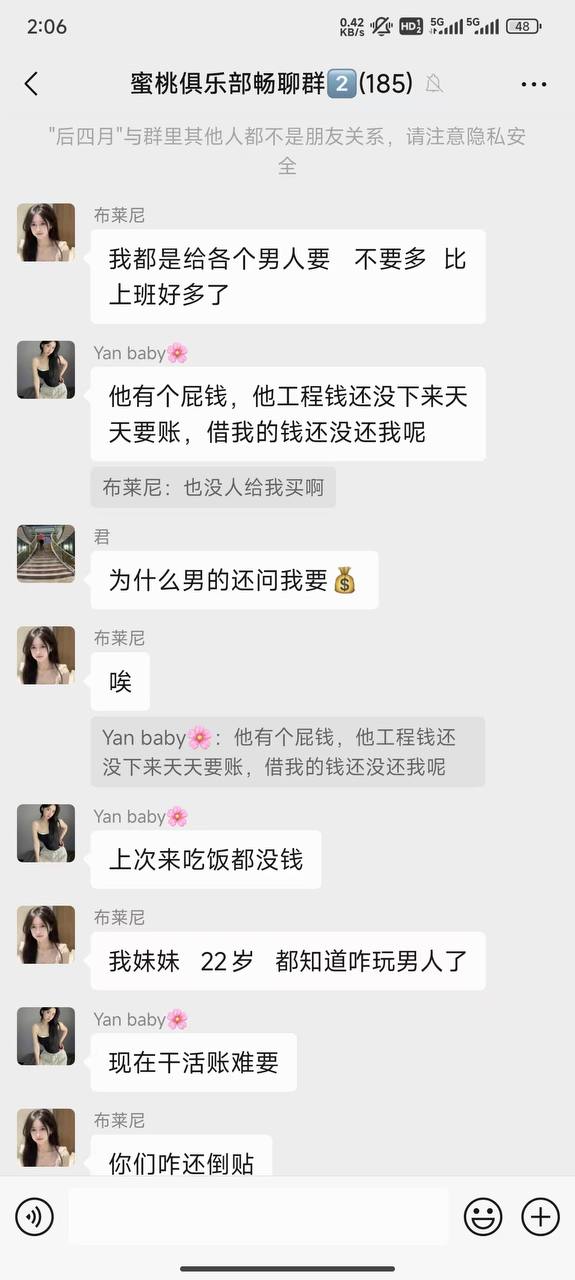
Task: Open the three-dot chat info menu
Action: 534,84
